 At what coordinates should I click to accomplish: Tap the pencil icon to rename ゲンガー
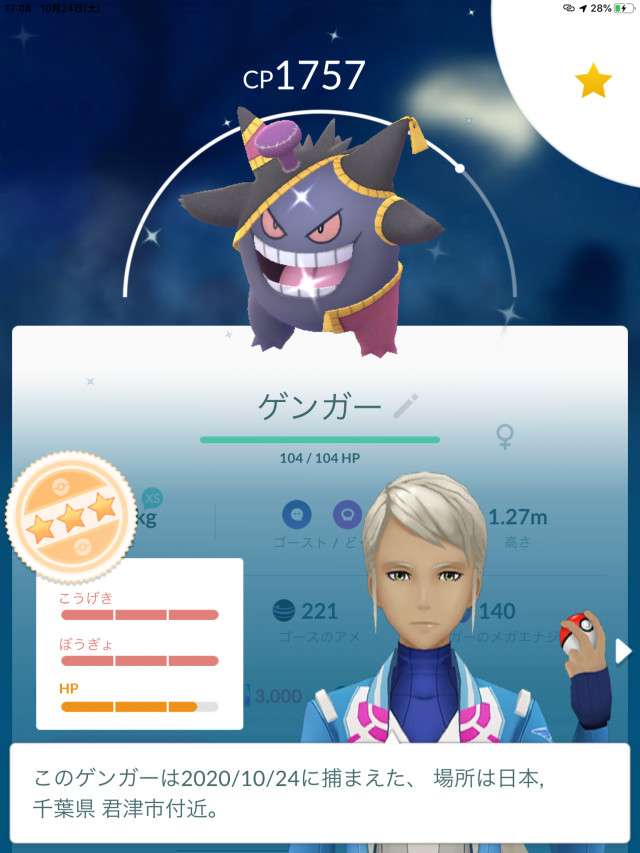[x=405, y=406]
